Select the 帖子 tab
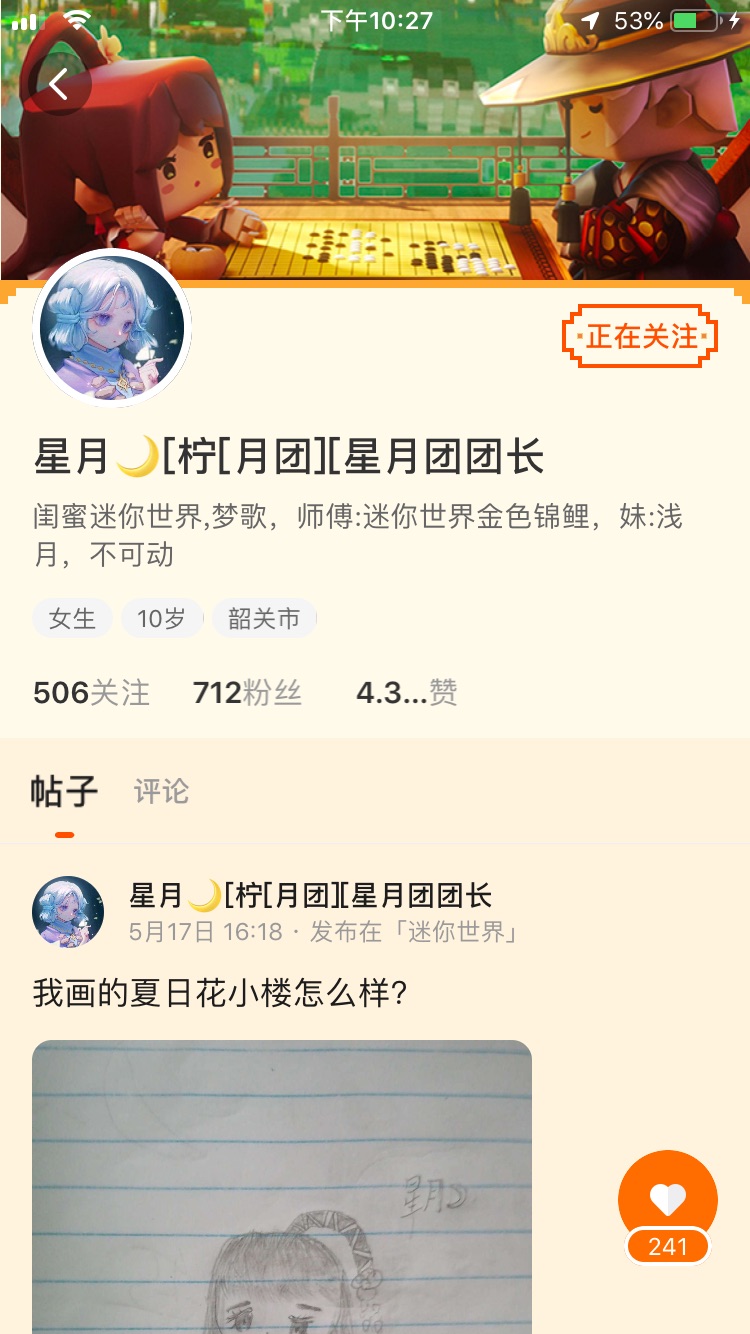The height and width of the screenshot is (1334, 750). 64,792
